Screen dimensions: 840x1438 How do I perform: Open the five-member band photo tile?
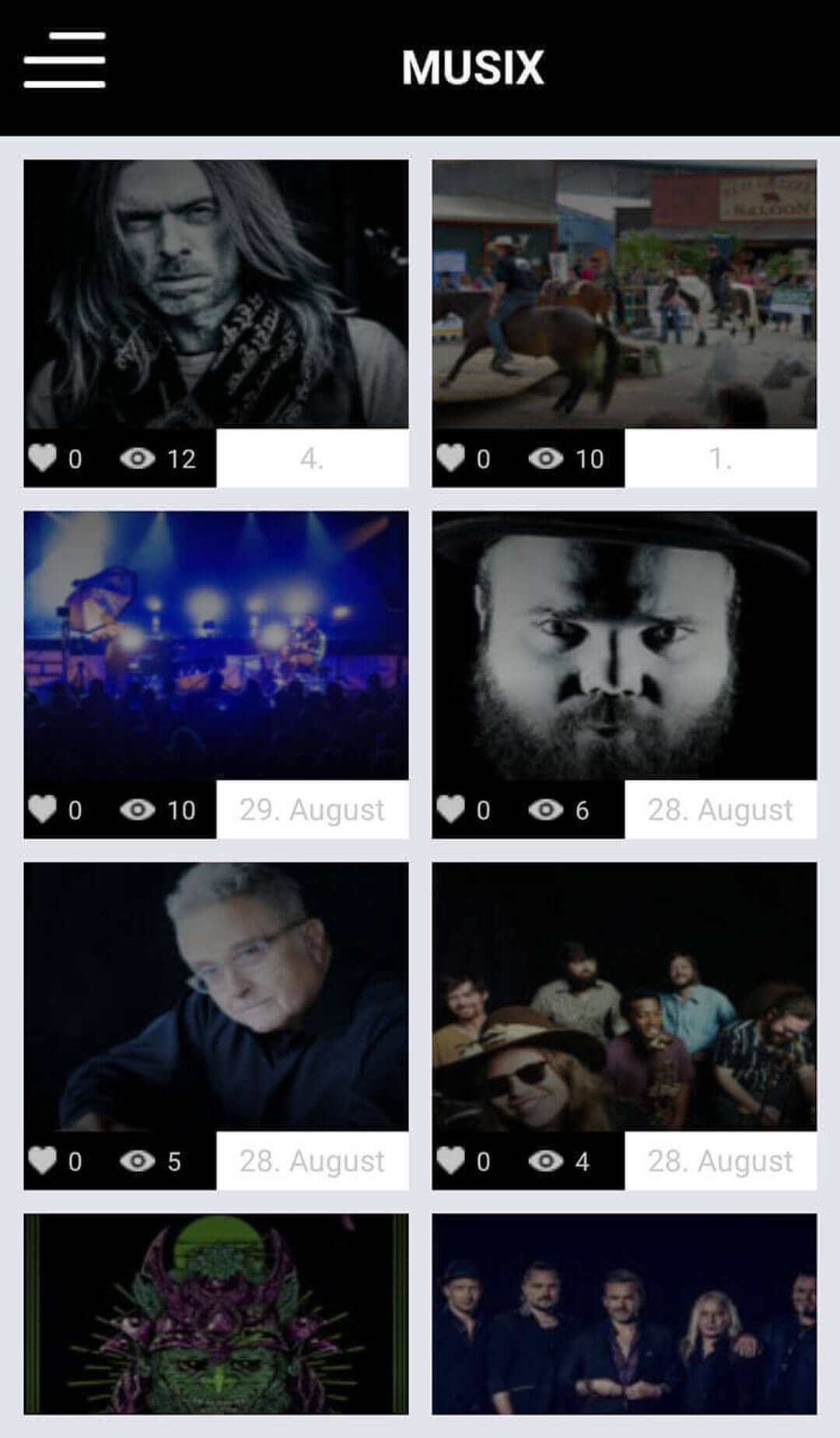[625, 1313]
